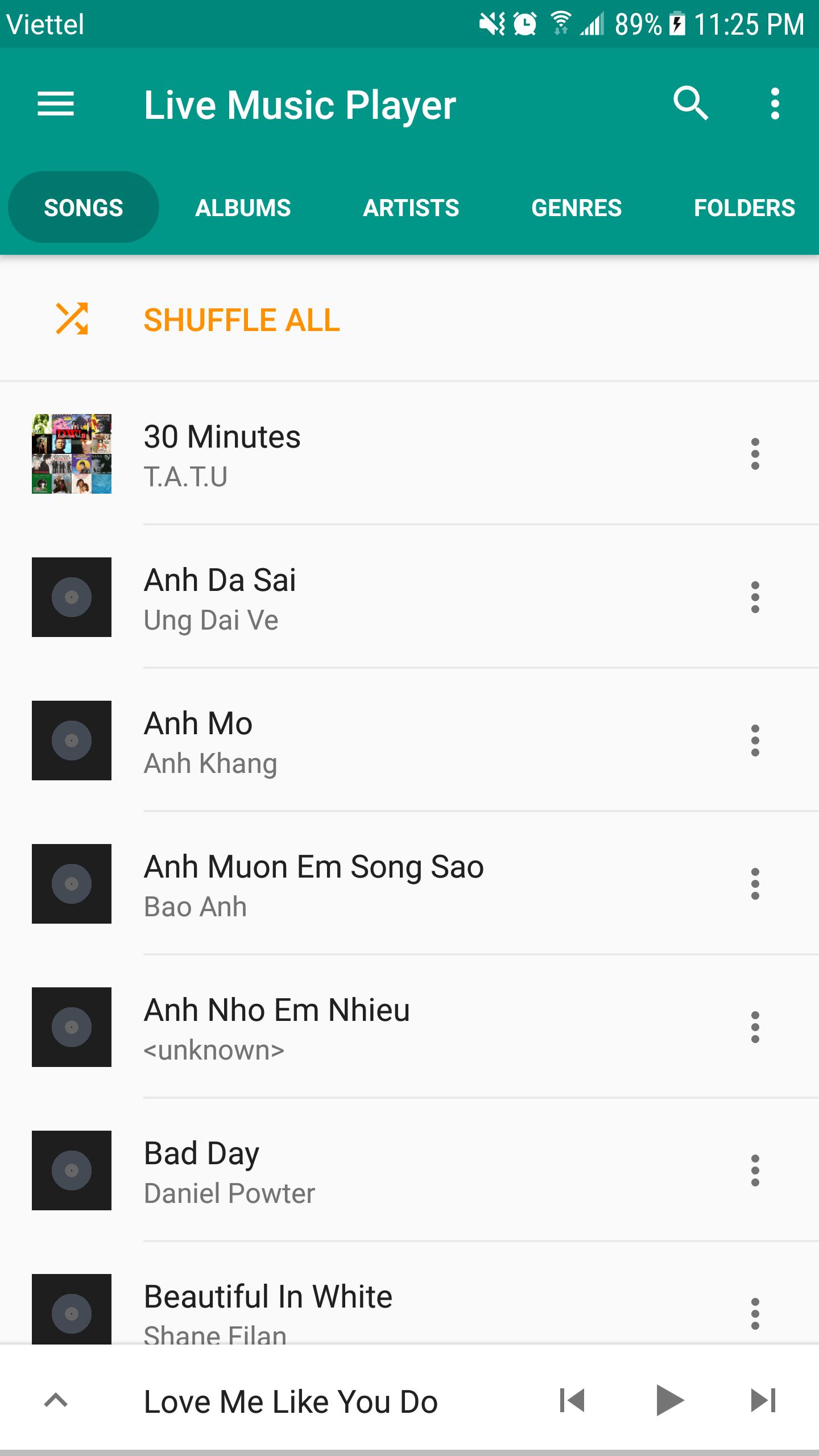Open the search icon in app bar
The image size is (819, 1456).
(690, 104)
